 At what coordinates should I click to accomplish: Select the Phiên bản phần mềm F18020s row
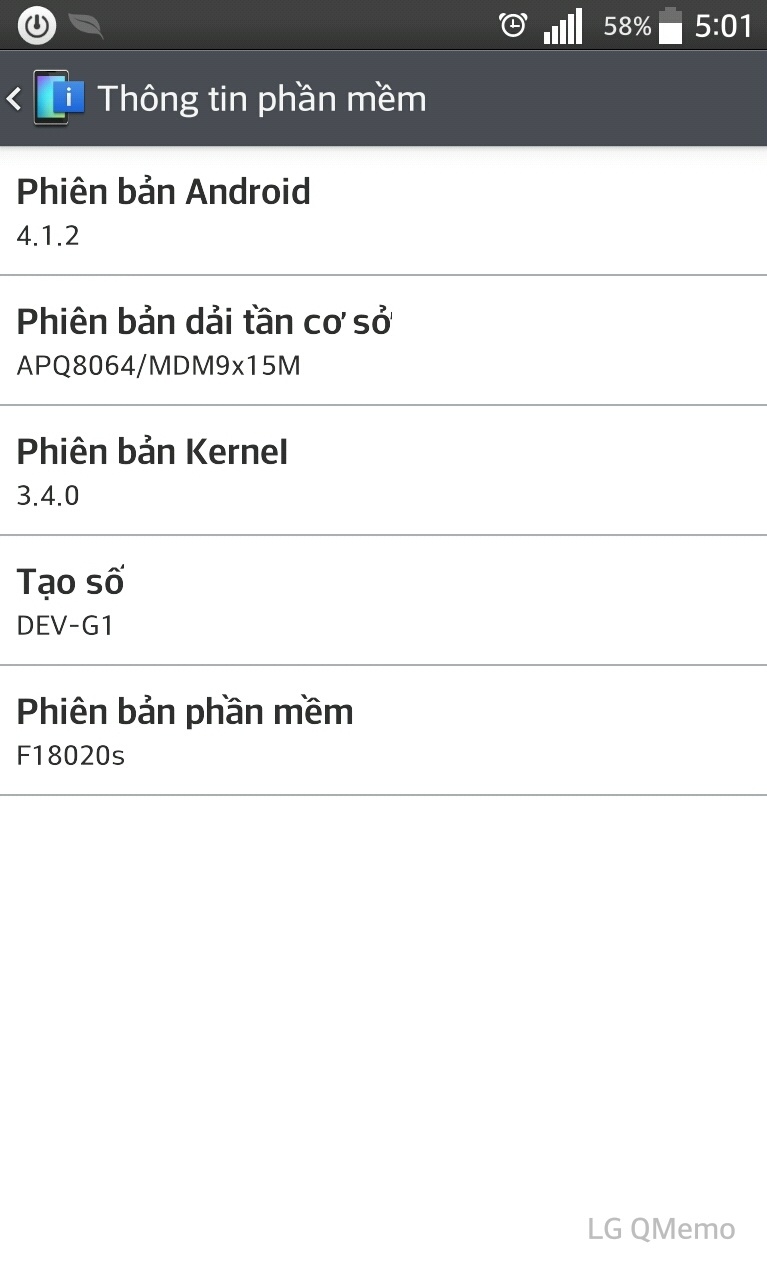[383, 730]
